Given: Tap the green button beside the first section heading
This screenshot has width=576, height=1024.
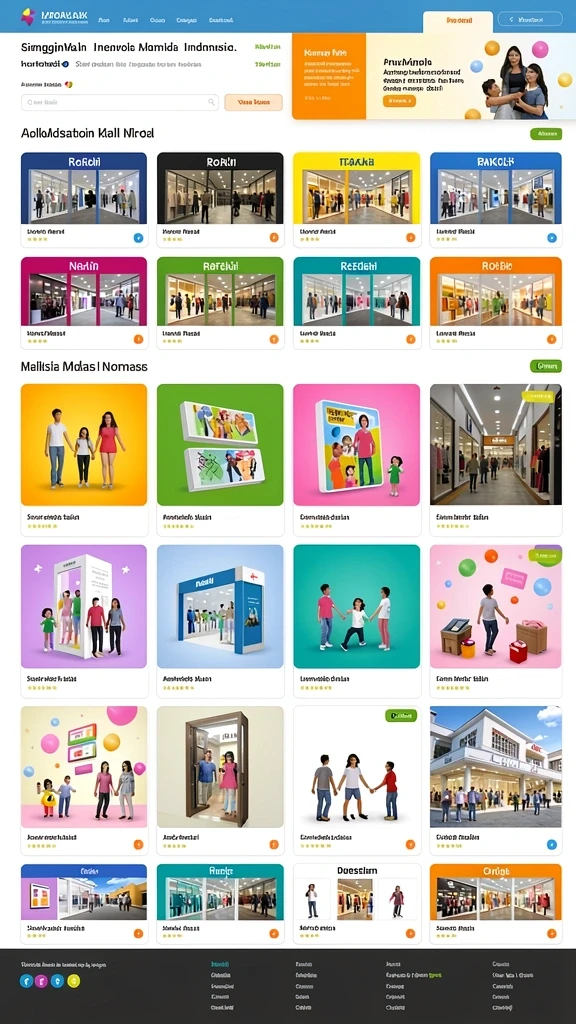Looking at the screenshot, I should [x=546, y=134].
